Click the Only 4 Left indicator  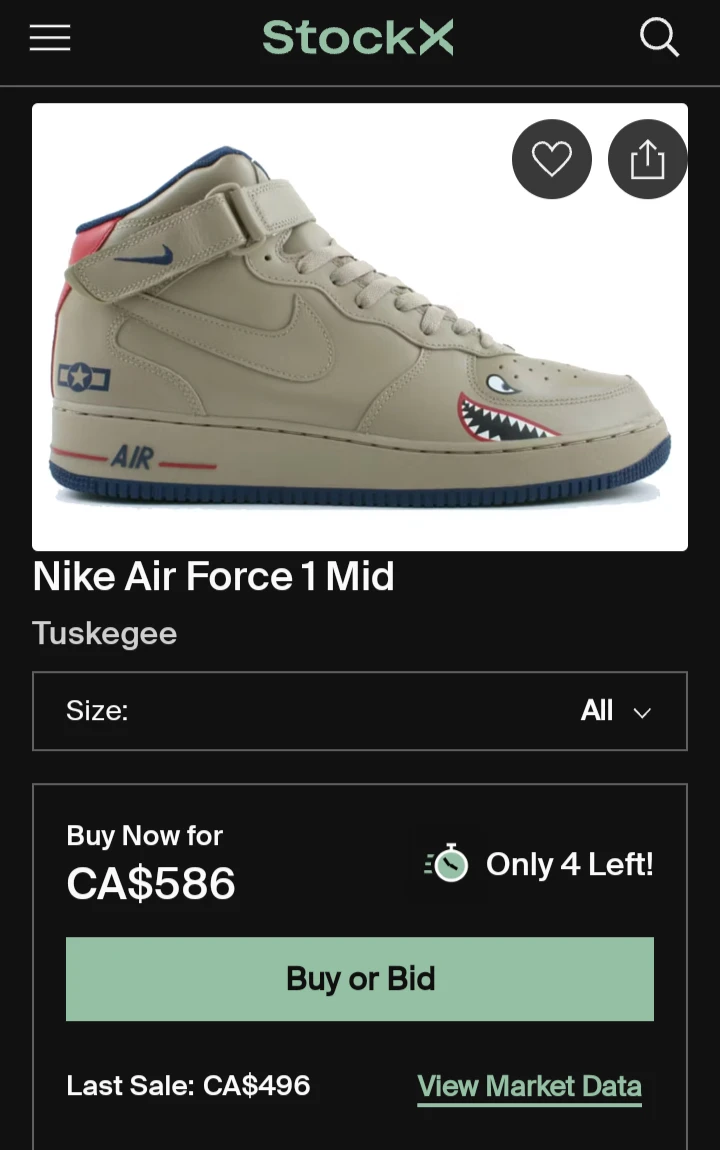pyautogui.click(x=568, y=864)
